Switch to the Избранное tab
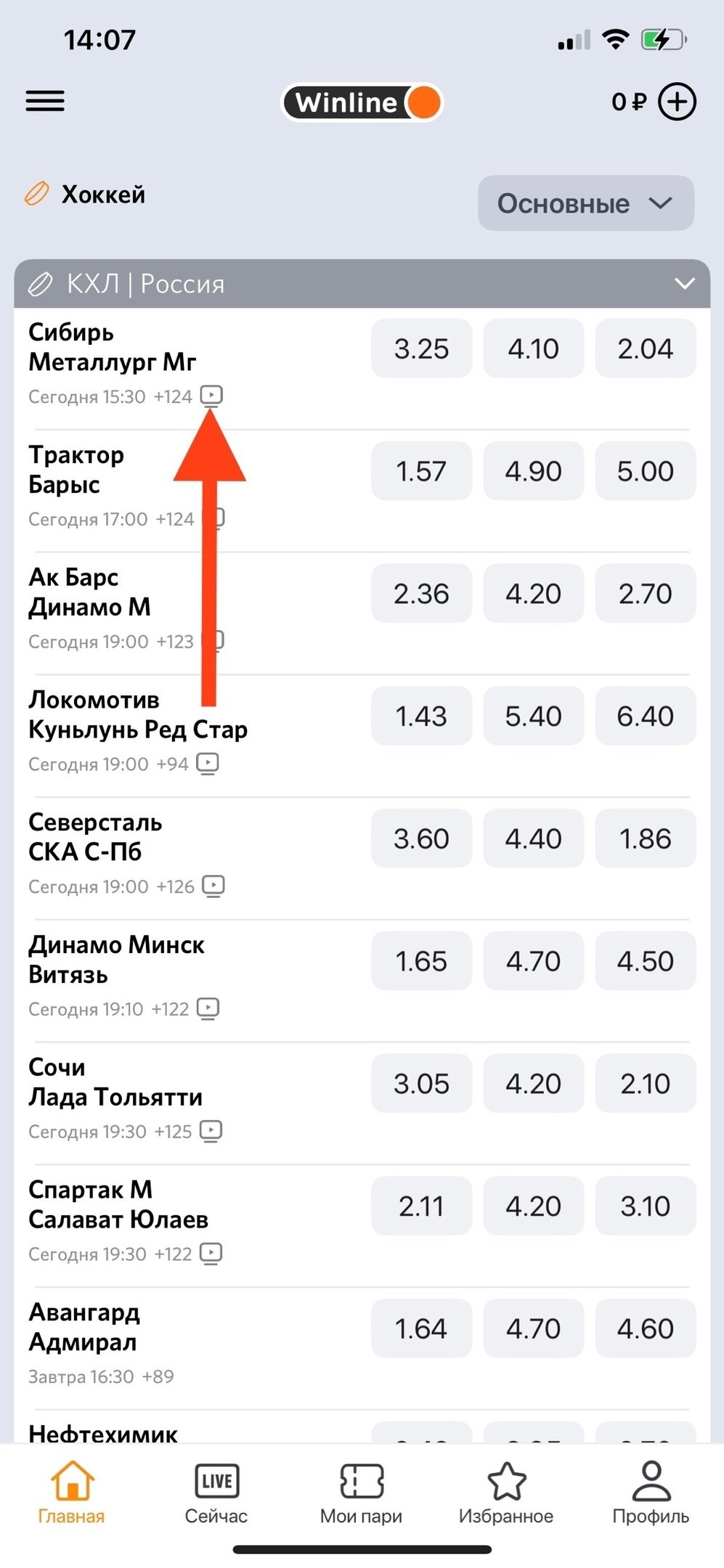 pyautogui.click(x=506, y=1491)
